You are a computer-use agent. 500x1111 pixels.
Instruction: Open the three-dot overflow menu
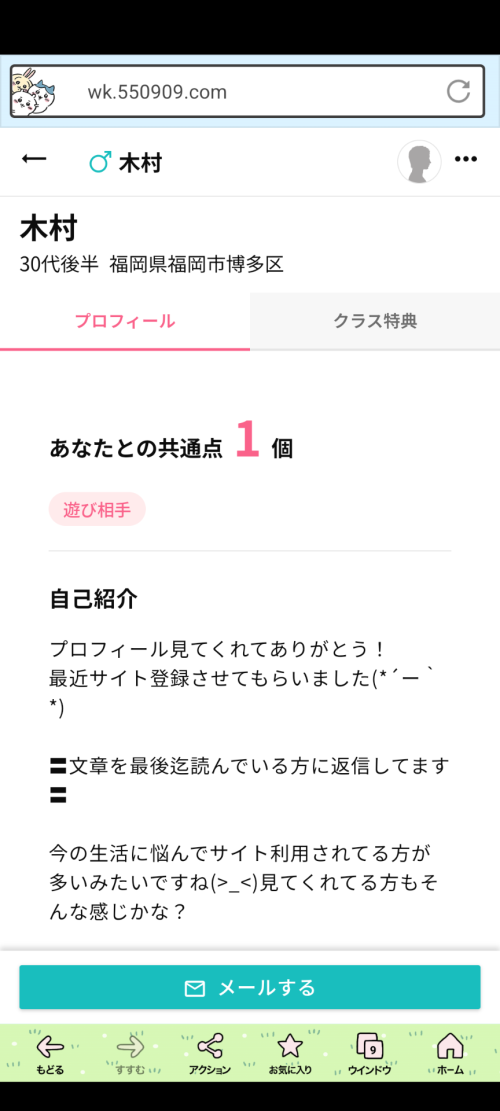coord(465,159)
